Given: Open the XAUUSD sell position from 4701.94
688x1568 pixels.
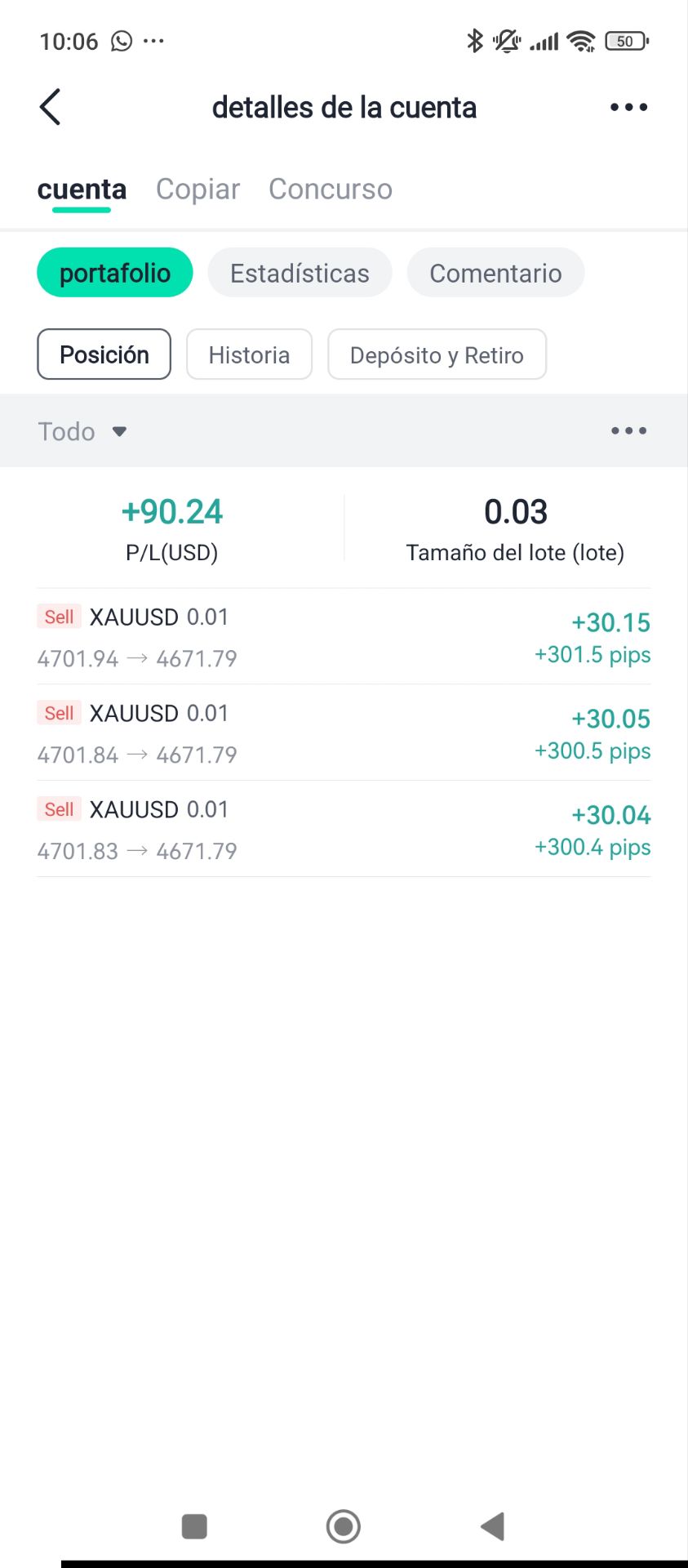Looking at the screenshot, I should tap(344, 637).
